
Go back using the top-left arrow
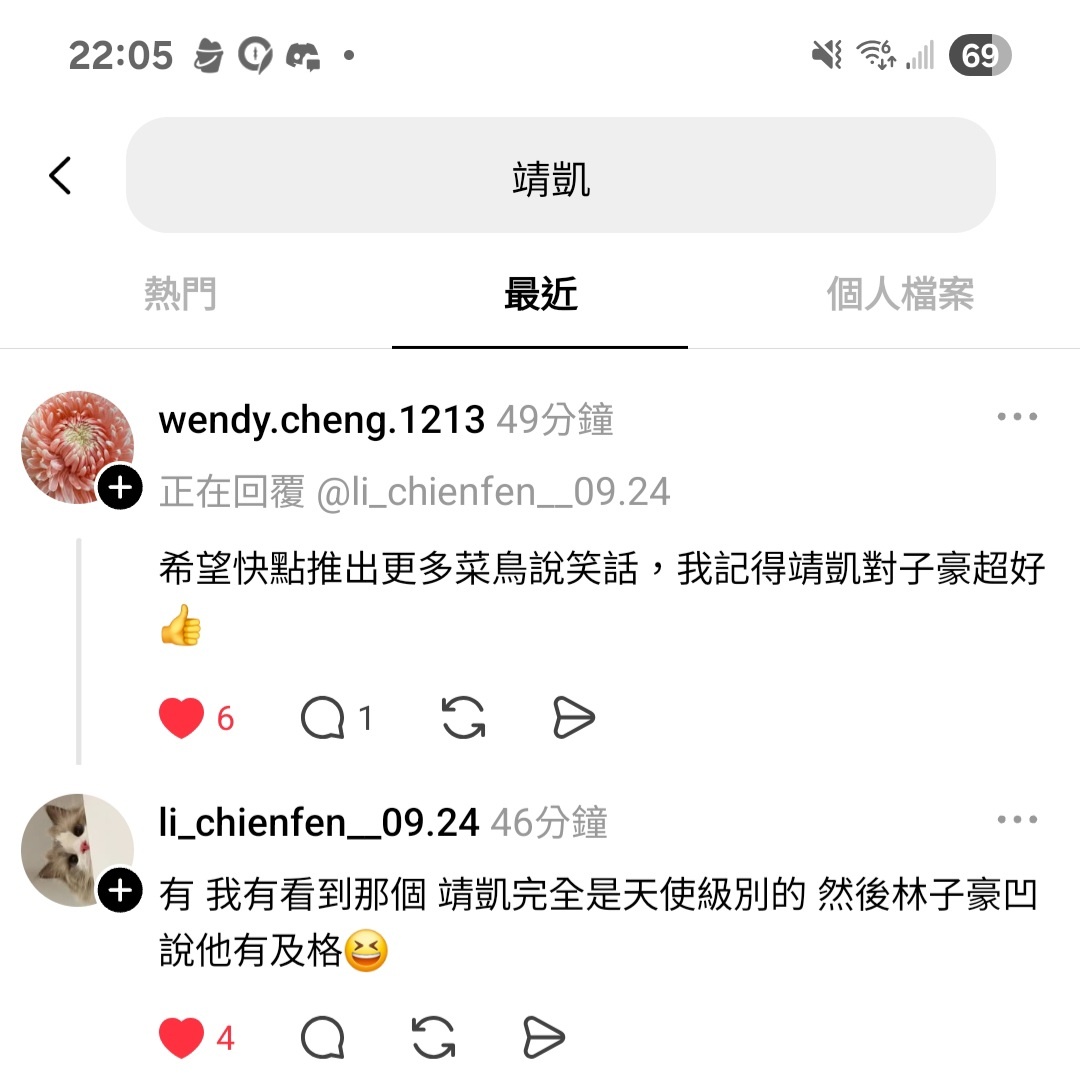tap(60, 176)
